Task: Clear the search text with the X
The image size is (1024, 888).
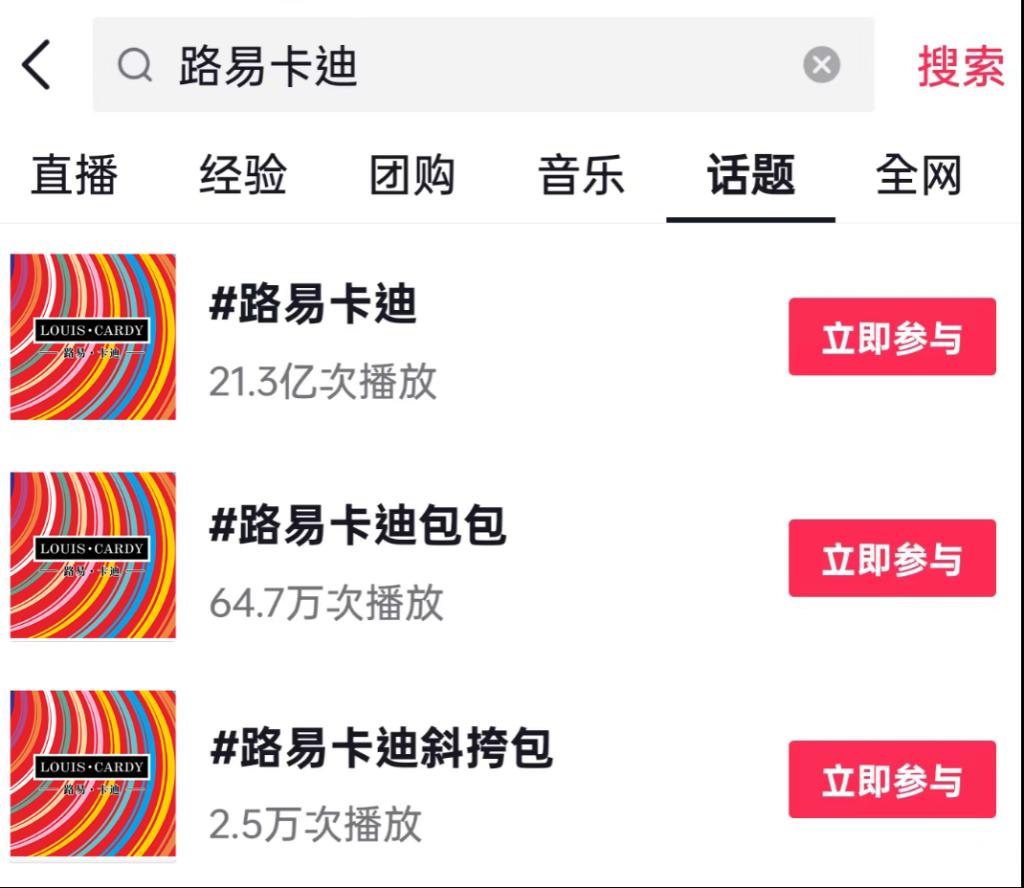Action: pyautogui.click(x=821, y=66)
